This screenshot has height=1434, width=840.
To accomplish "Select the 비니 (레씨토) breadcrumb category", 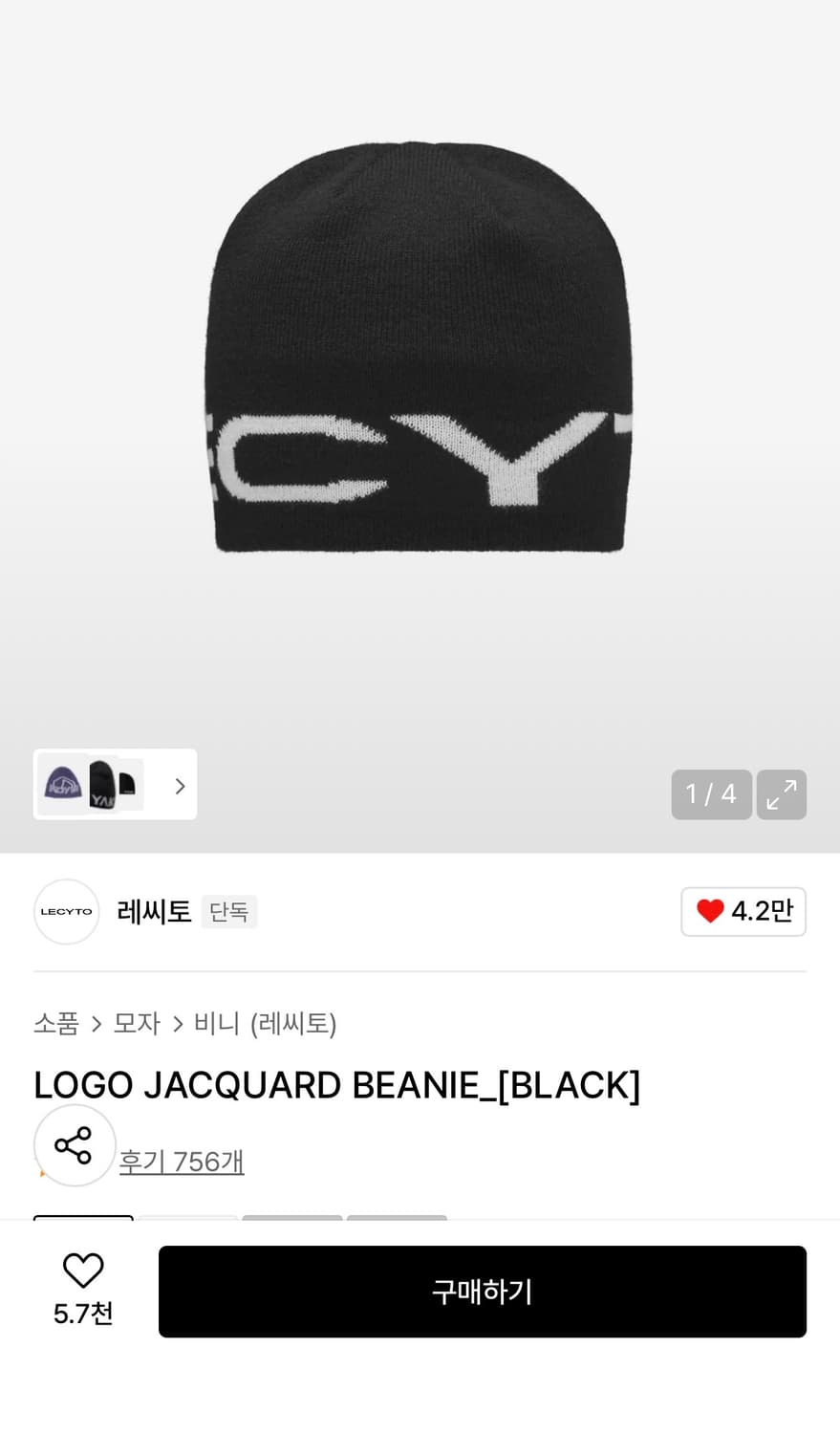I will (265, 1023).
